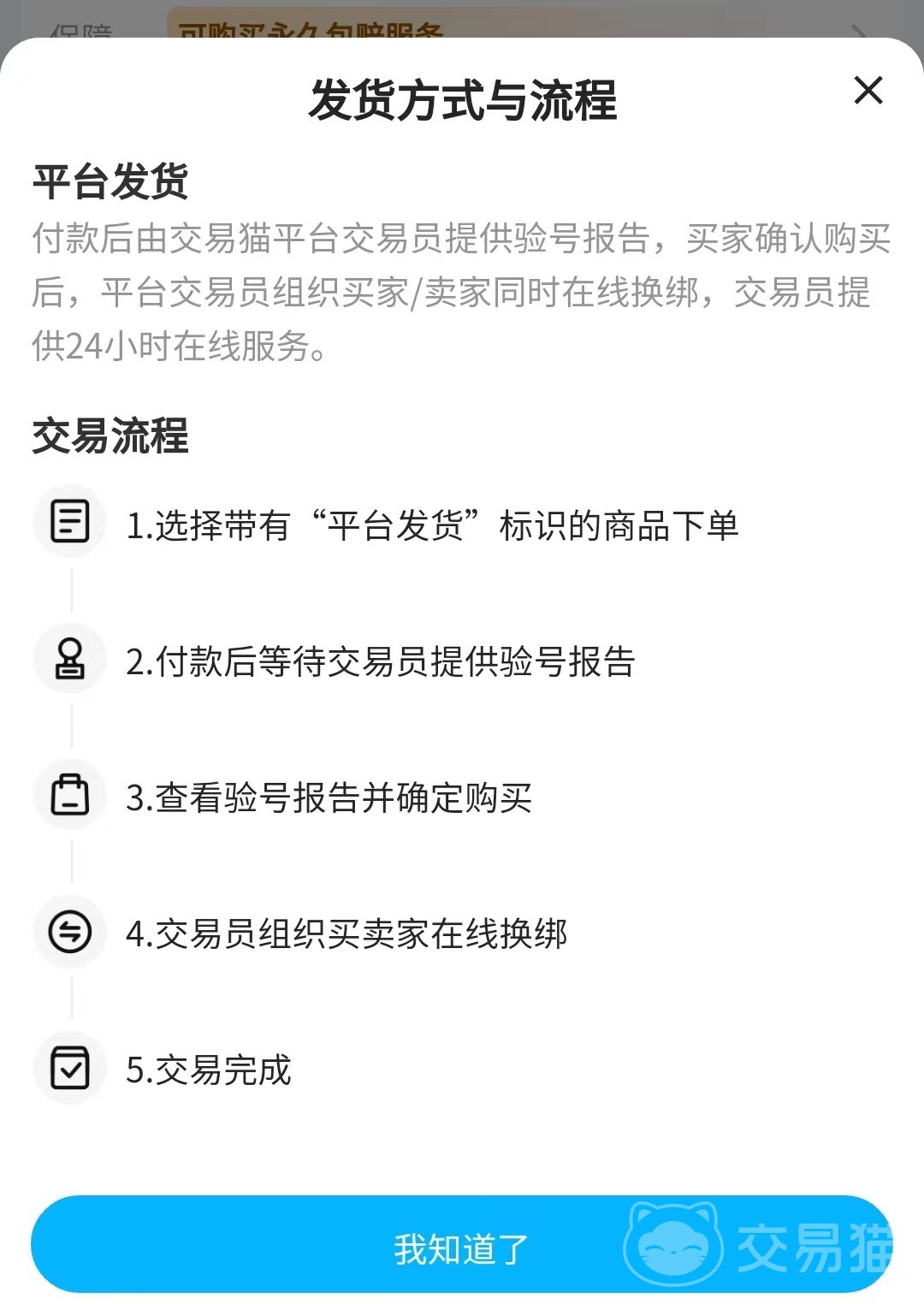Click the checkmark icon beside 5.交易完成
The height and width of the screenshot is (1304, 924).
(70, 1067)
